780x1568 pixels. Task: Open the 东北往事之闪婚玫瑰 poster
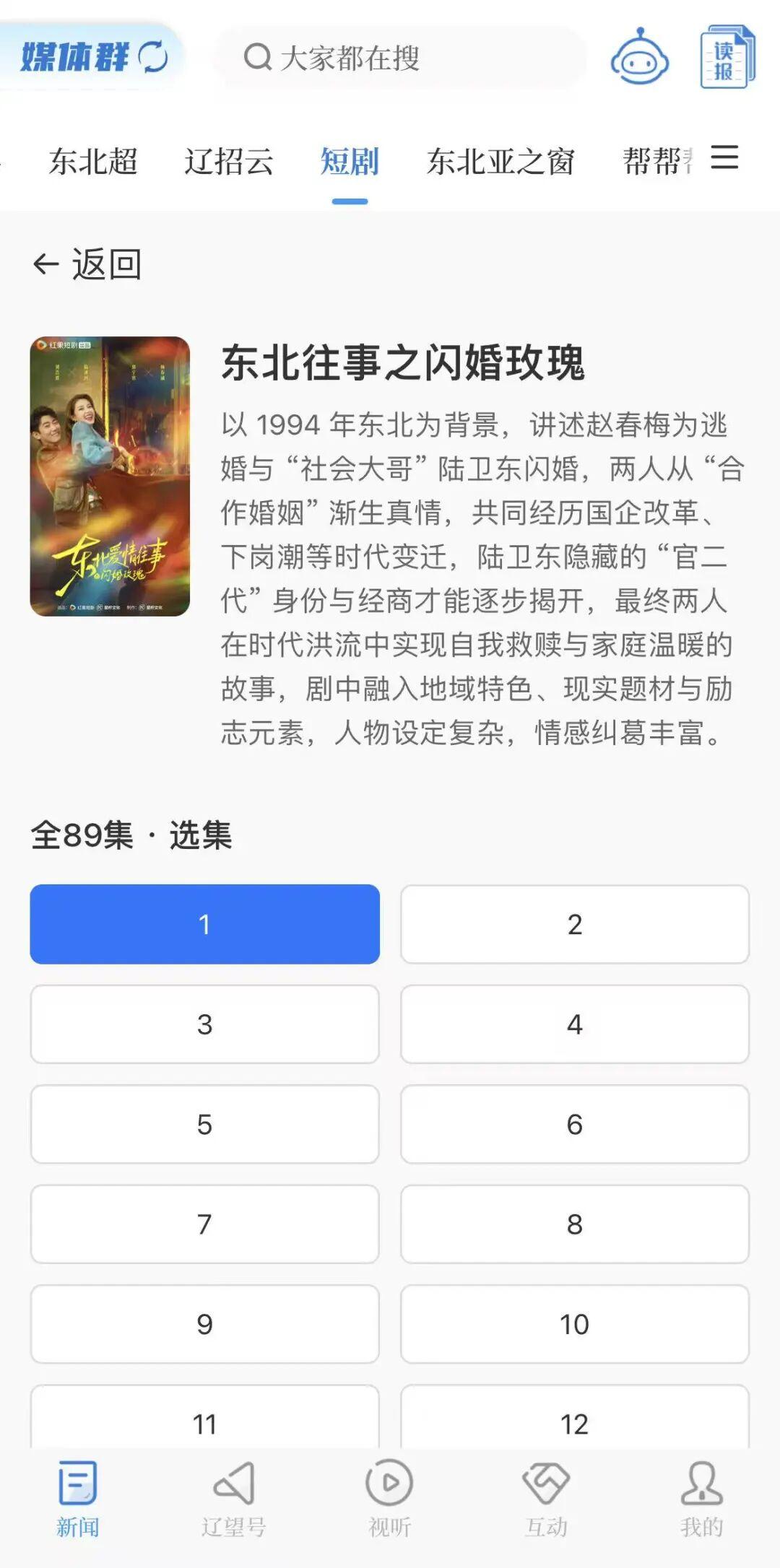[x=110, y=476]
